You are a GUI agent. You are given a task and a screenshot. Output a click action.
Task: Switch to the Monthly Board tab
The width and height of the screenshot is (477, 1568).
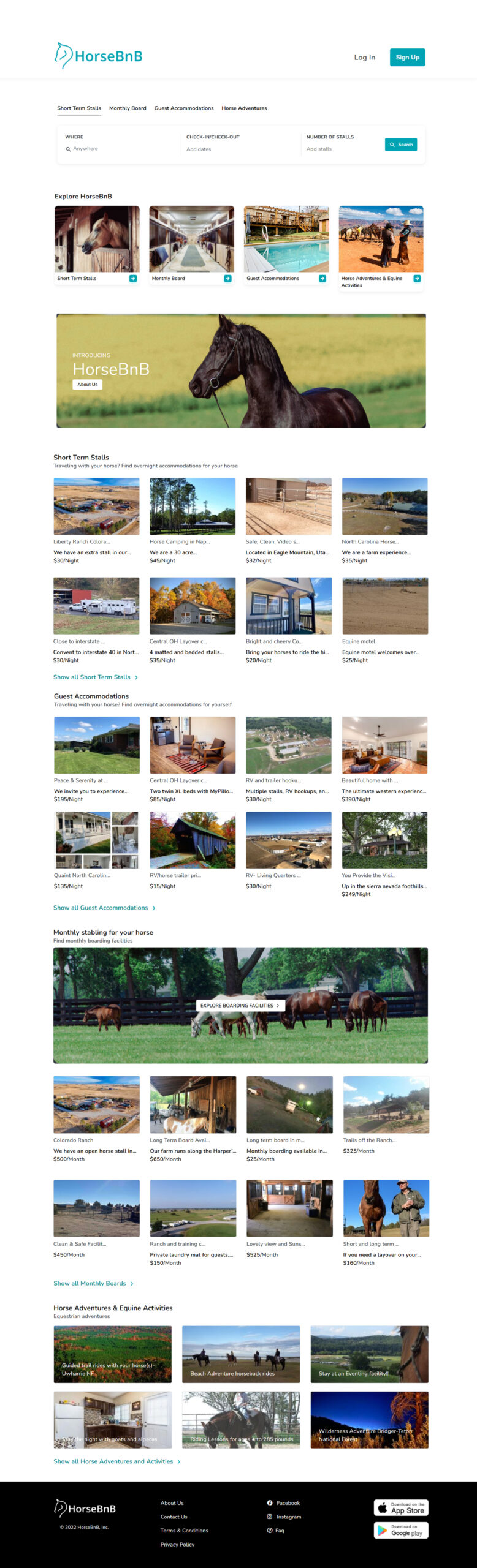128,108
